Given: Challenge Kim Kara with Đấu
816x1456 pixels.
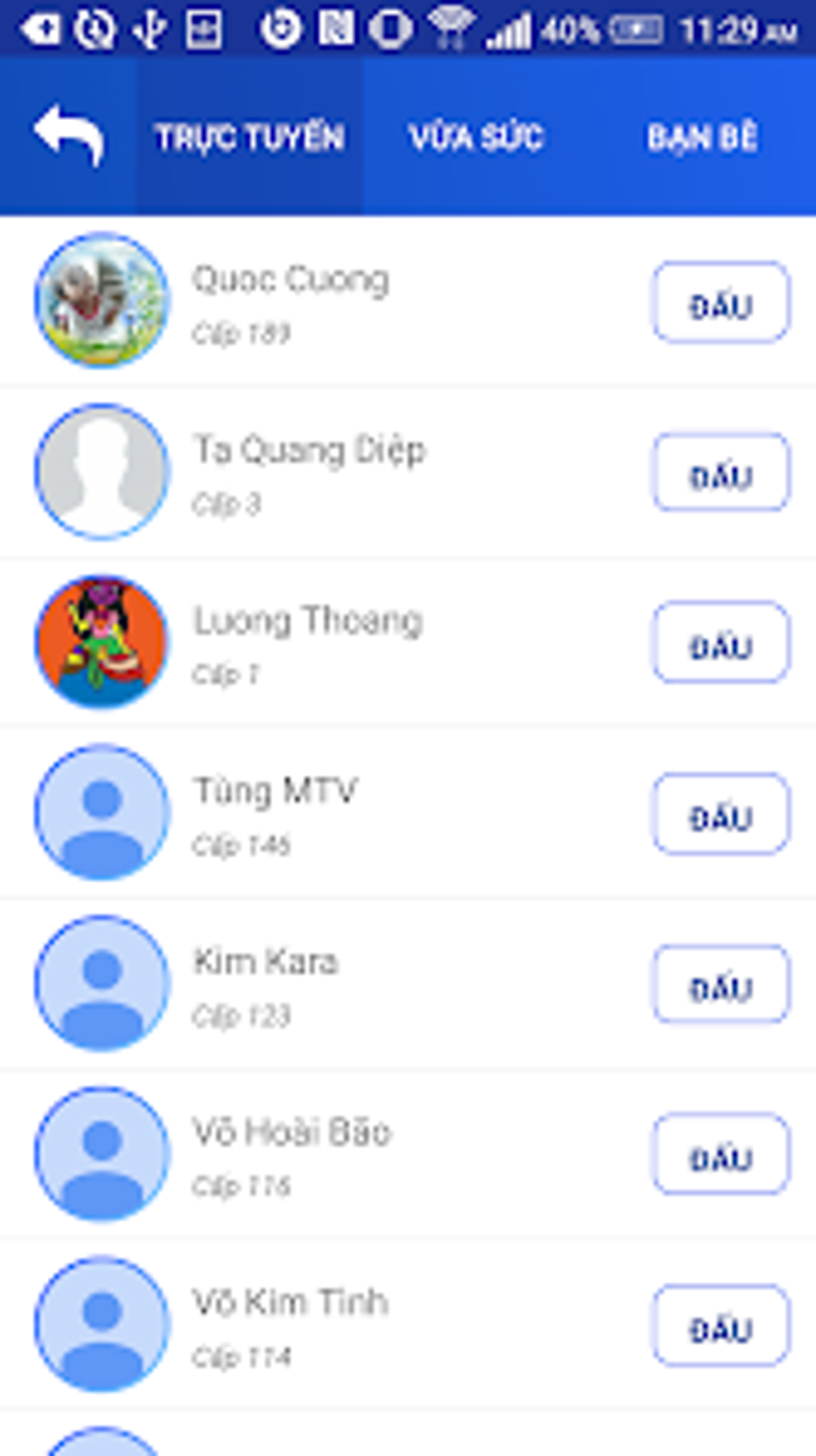Looking at the screenshot, I should 721,985.
